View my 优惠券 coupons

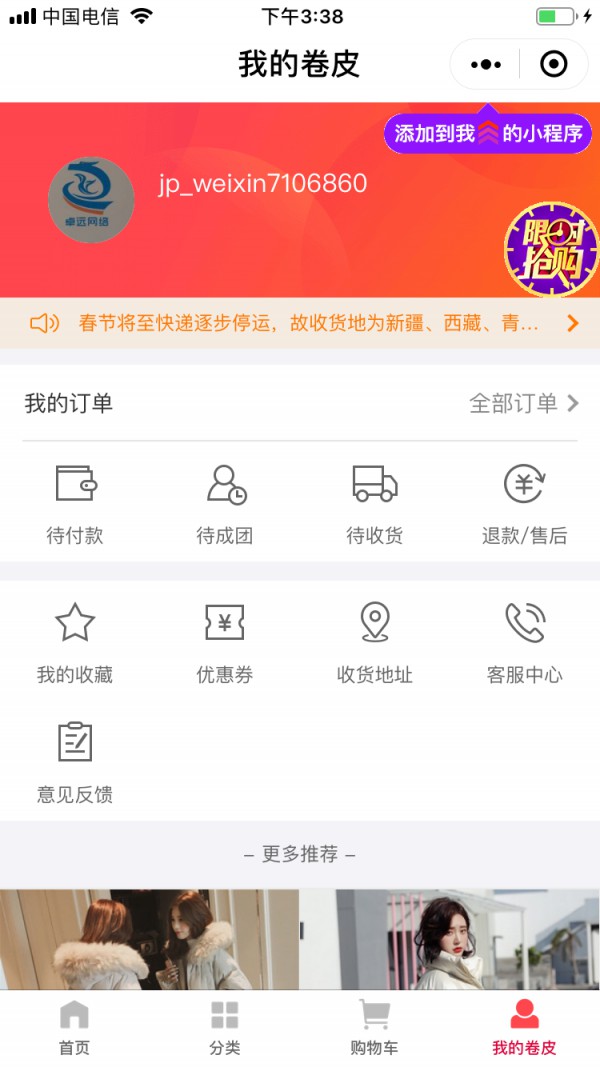pyautogui.click(x=225, y=643)
